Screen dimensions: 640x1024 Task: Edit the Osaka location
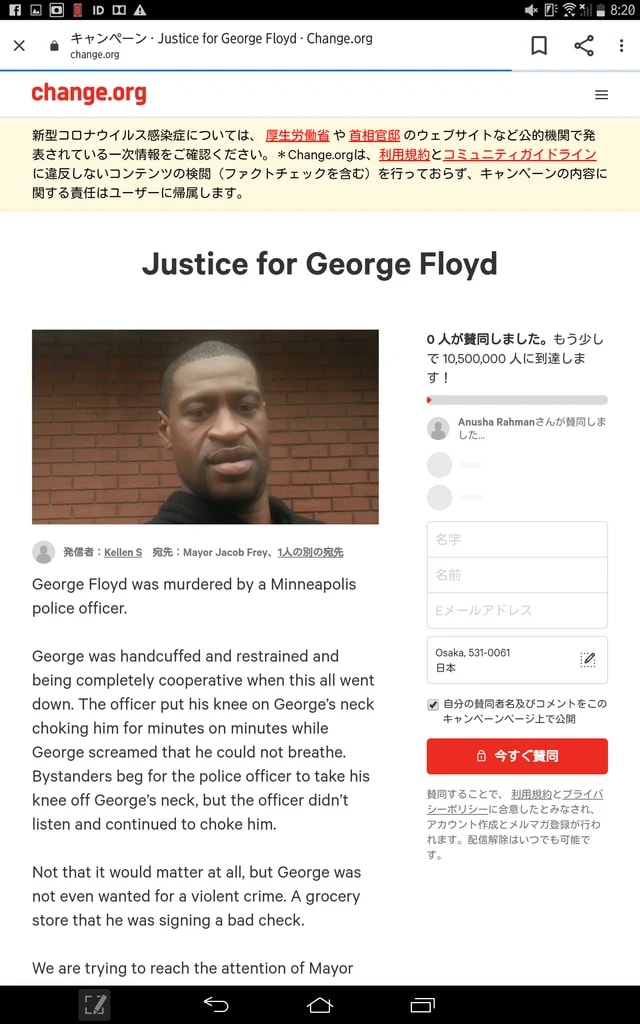pyautogui.click(x=588, y=660)
